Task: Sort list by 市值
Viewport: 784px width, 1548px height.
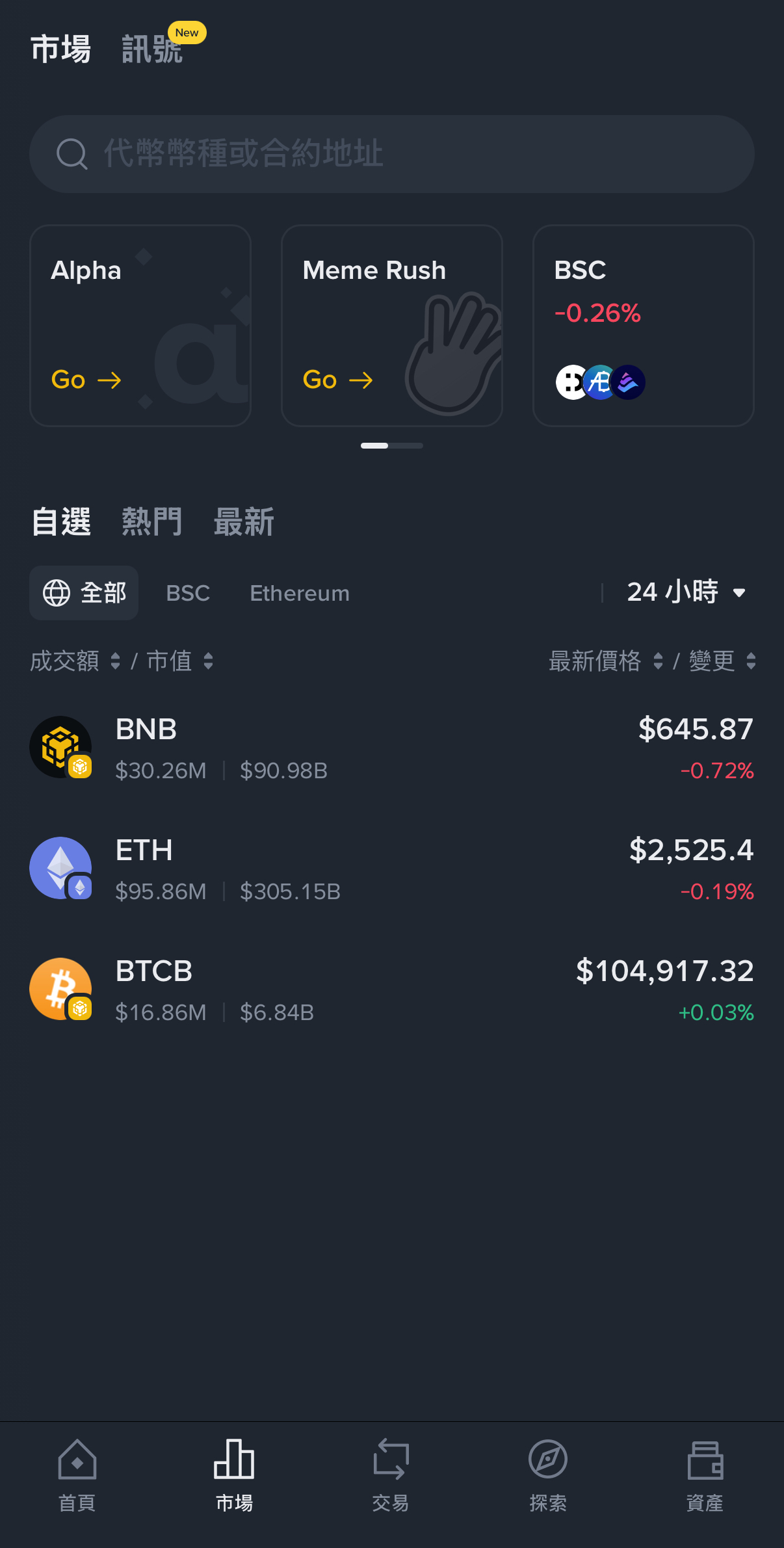Action: click(179, 661)
